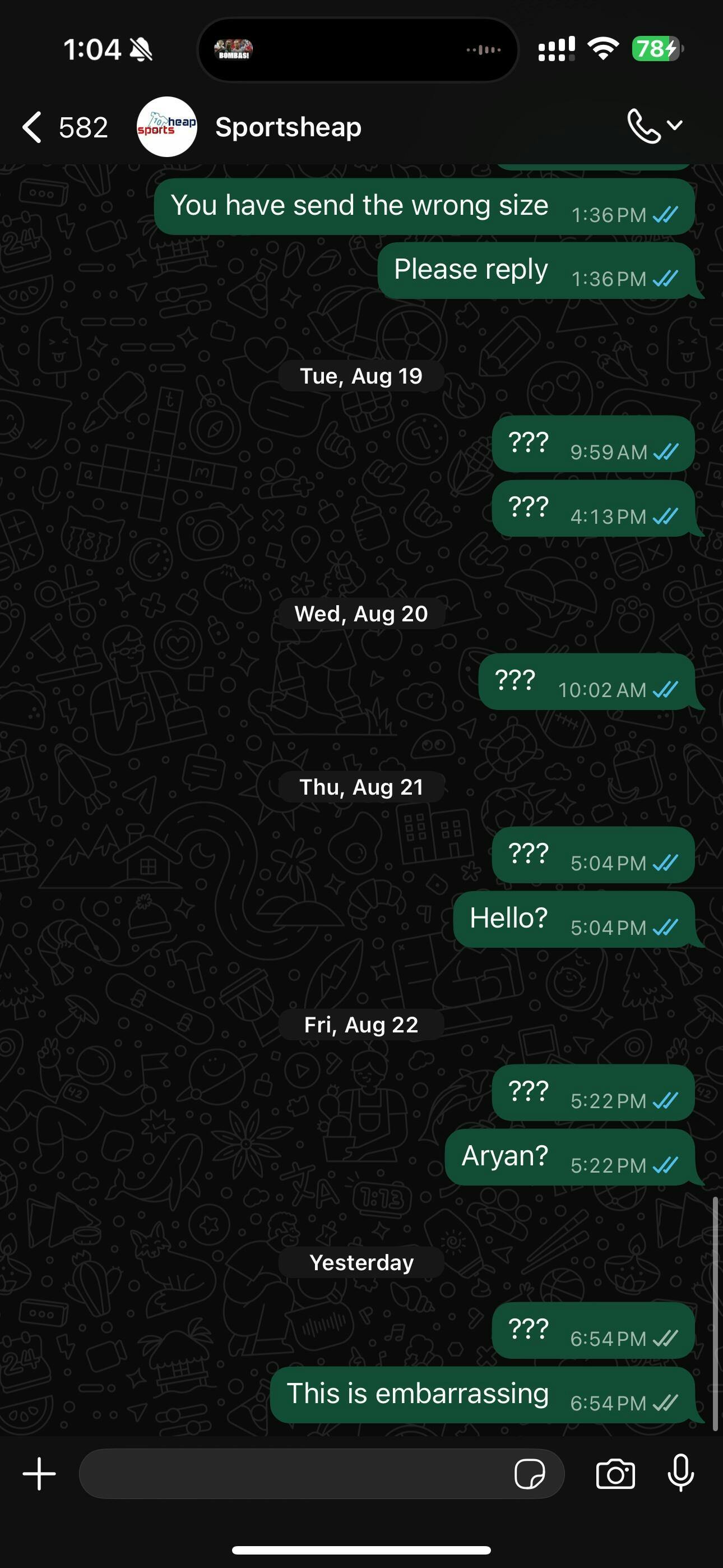Open Sportsheap contact info
Image resolution: width=723 pixels, height=1568 pixels.
288,127
